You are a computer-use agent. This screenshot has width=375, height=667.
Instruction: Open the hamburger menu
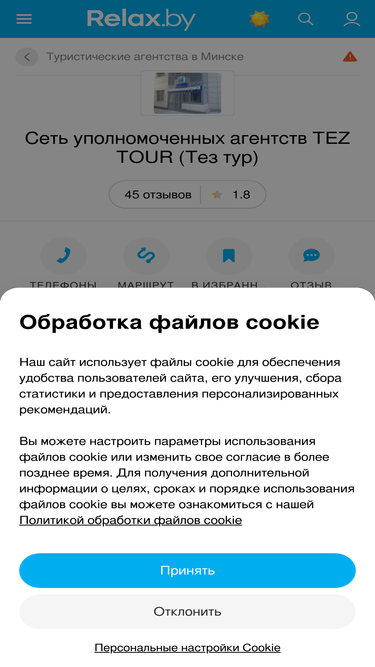[x=24, y=19]
